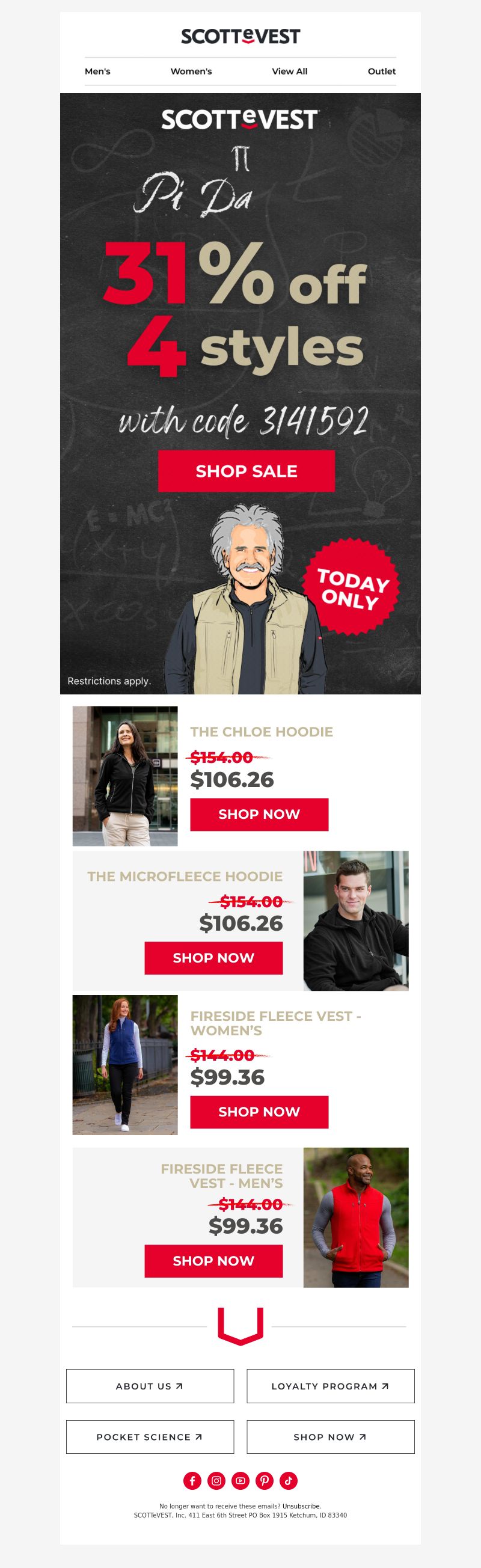
Task: Open the Chloe Hoodie product photo
Action: coord(125,776)
